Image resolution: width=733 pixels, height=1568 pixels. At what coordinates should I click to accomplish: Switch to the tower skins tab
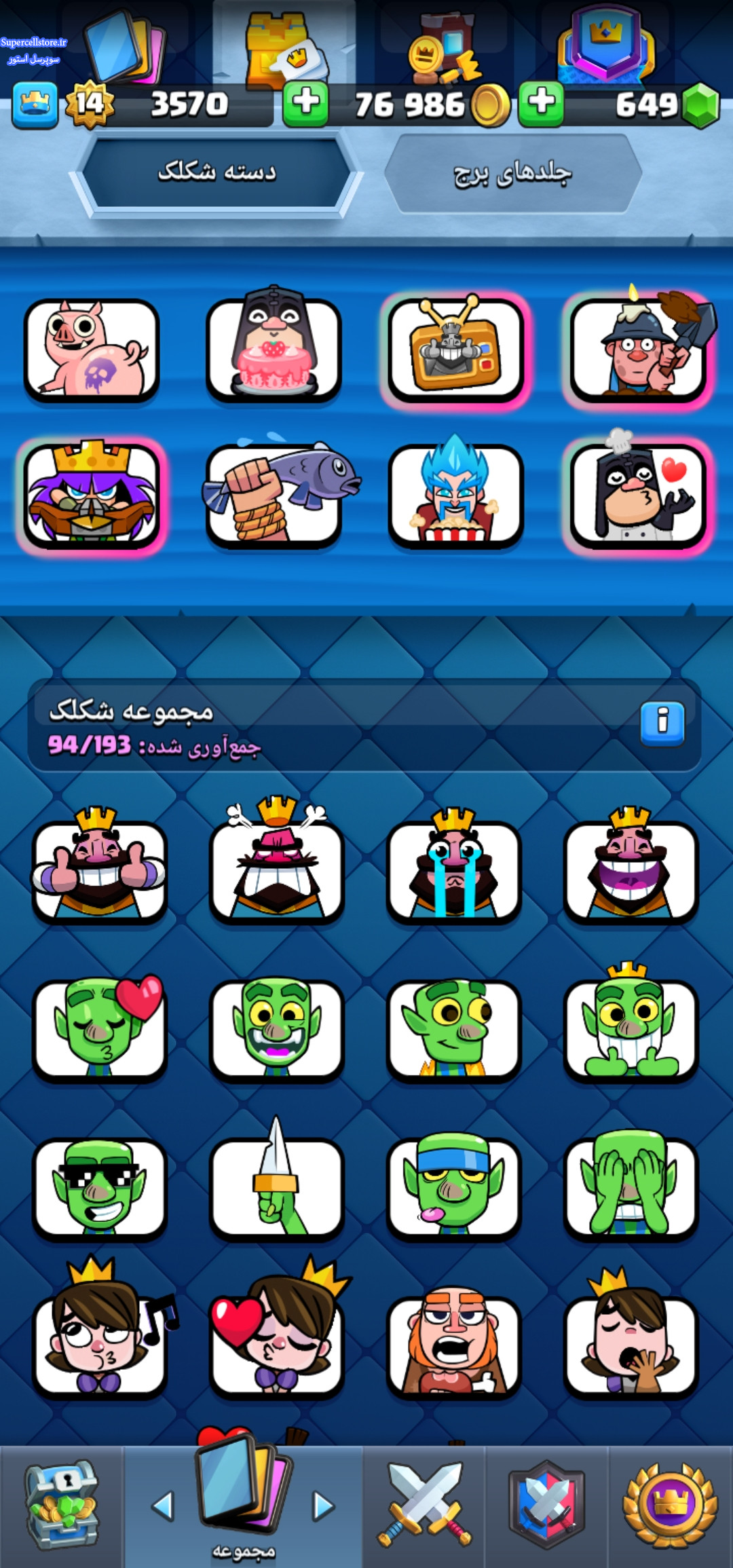click(512, 174)
